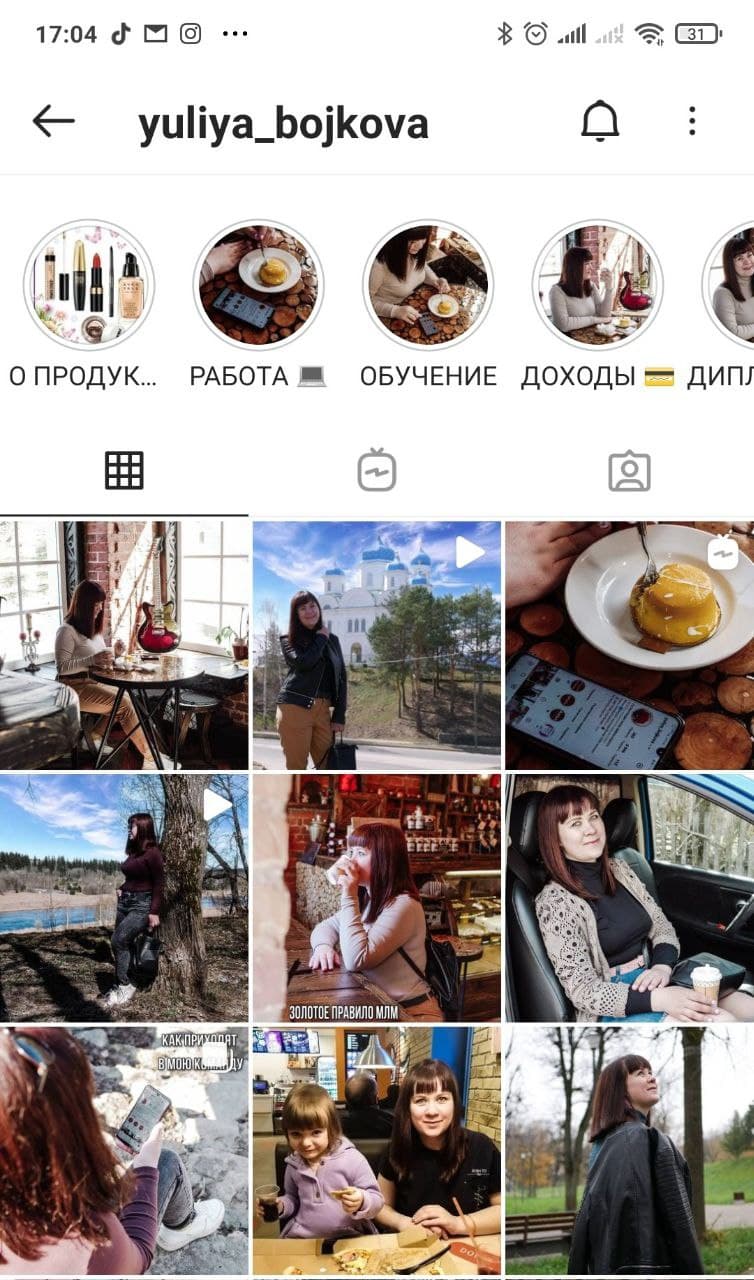The image size is (754, 1280).
Task: Open the post with the red guitar
Action: (x=124, y=645)
